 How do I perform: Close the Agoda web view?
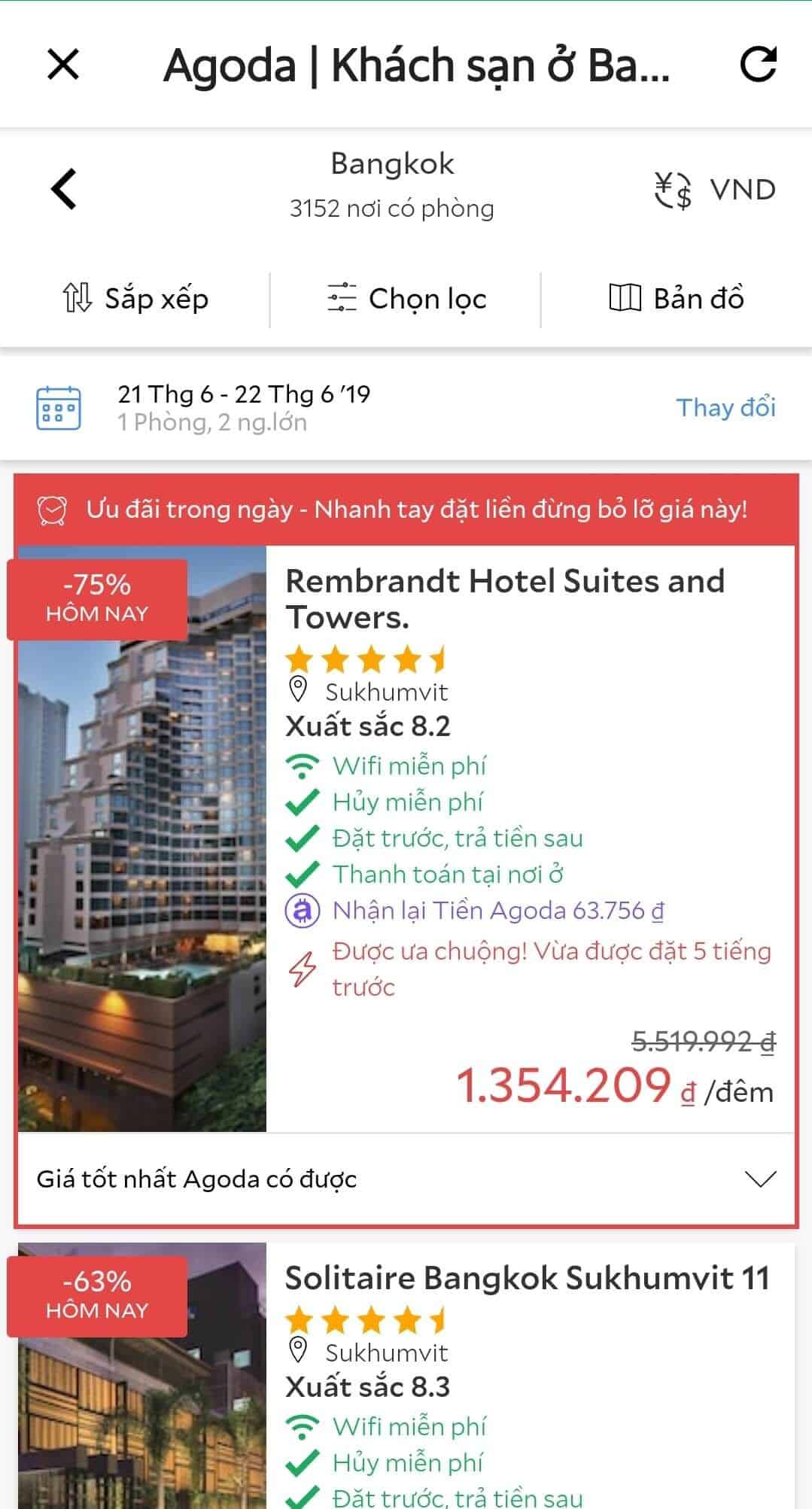[x=63, y=64]
